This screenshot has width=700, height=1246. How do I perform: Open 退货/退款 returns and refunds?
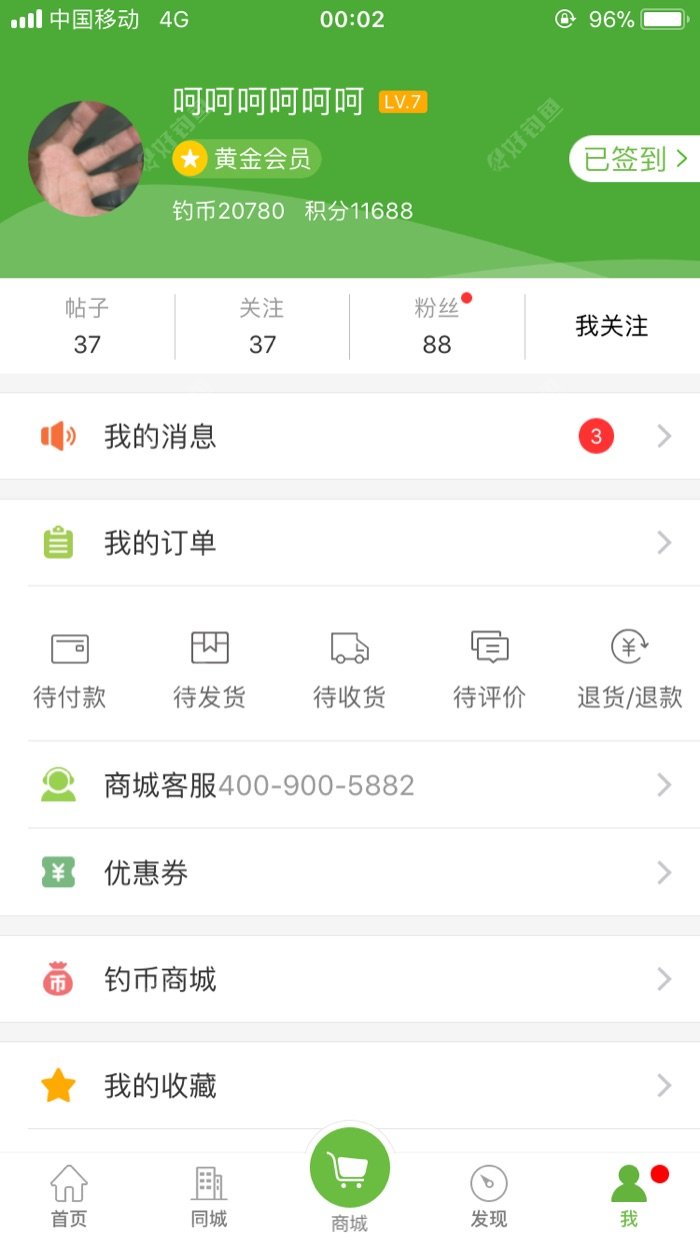[630, 669]
